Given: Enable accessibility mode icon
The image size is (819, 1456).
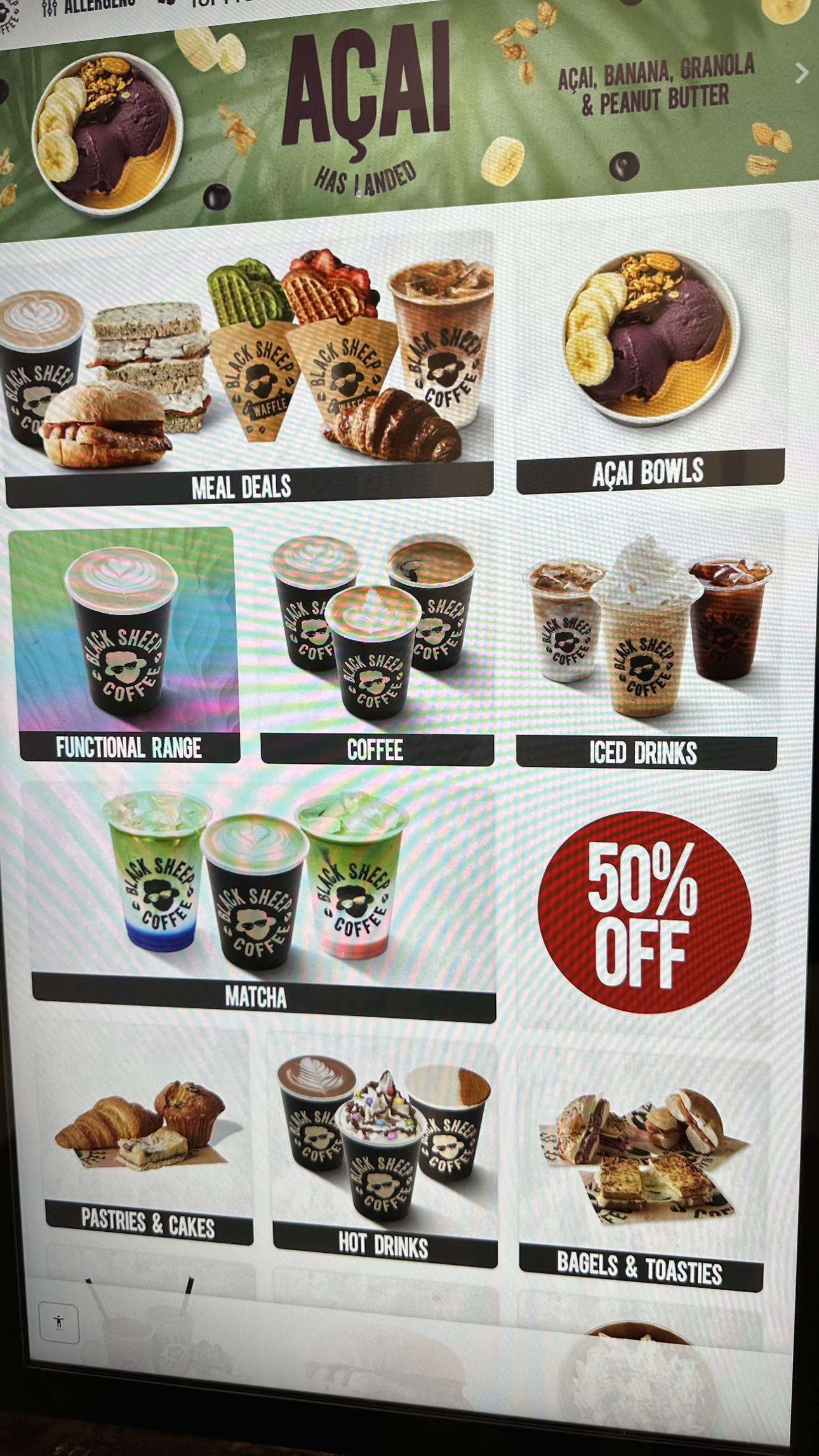Looking at the screenshot, I should pos(59,1322).
